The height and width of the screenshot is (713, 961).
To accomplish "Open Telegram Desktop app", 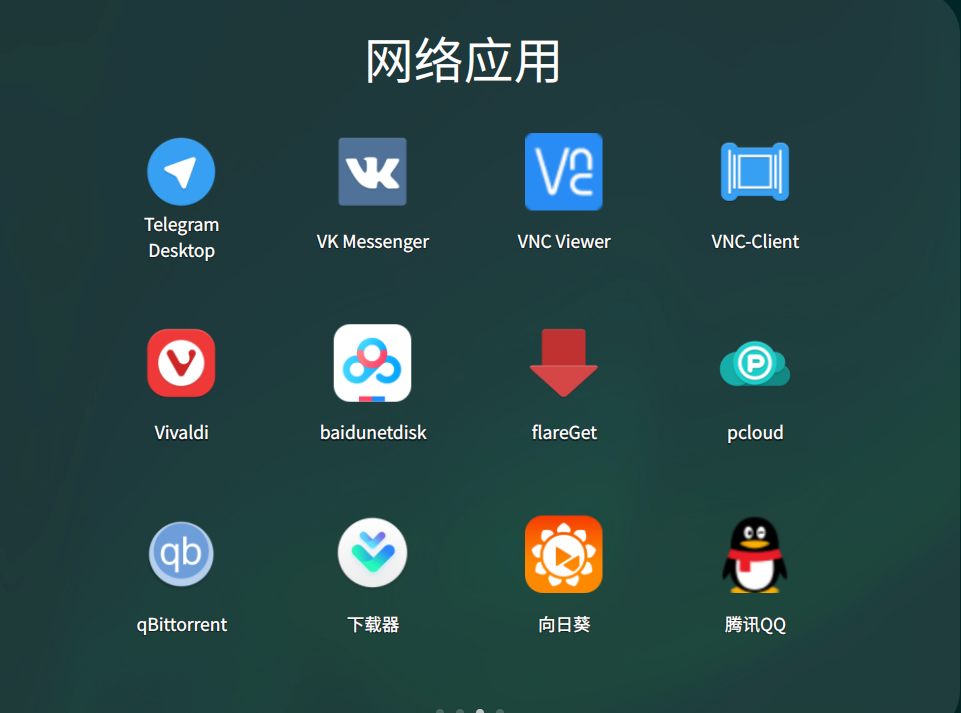I will [x=181, y=172].
